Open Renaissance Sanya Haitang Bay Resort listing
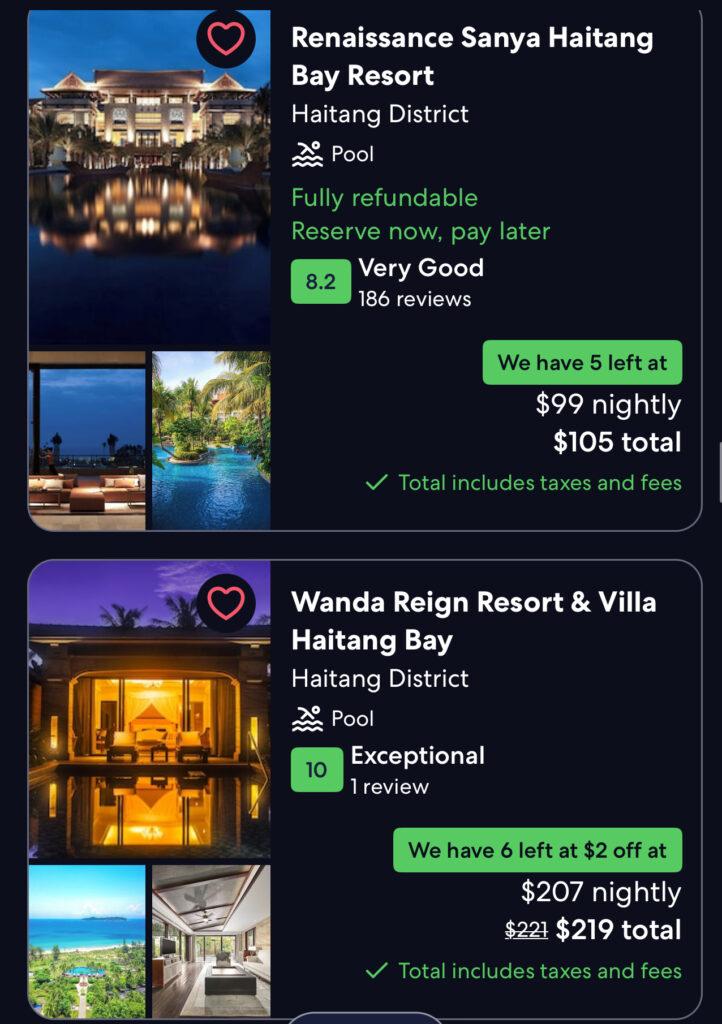Image resolution: width=722 pixels, height=1024 pixels. 471,56
